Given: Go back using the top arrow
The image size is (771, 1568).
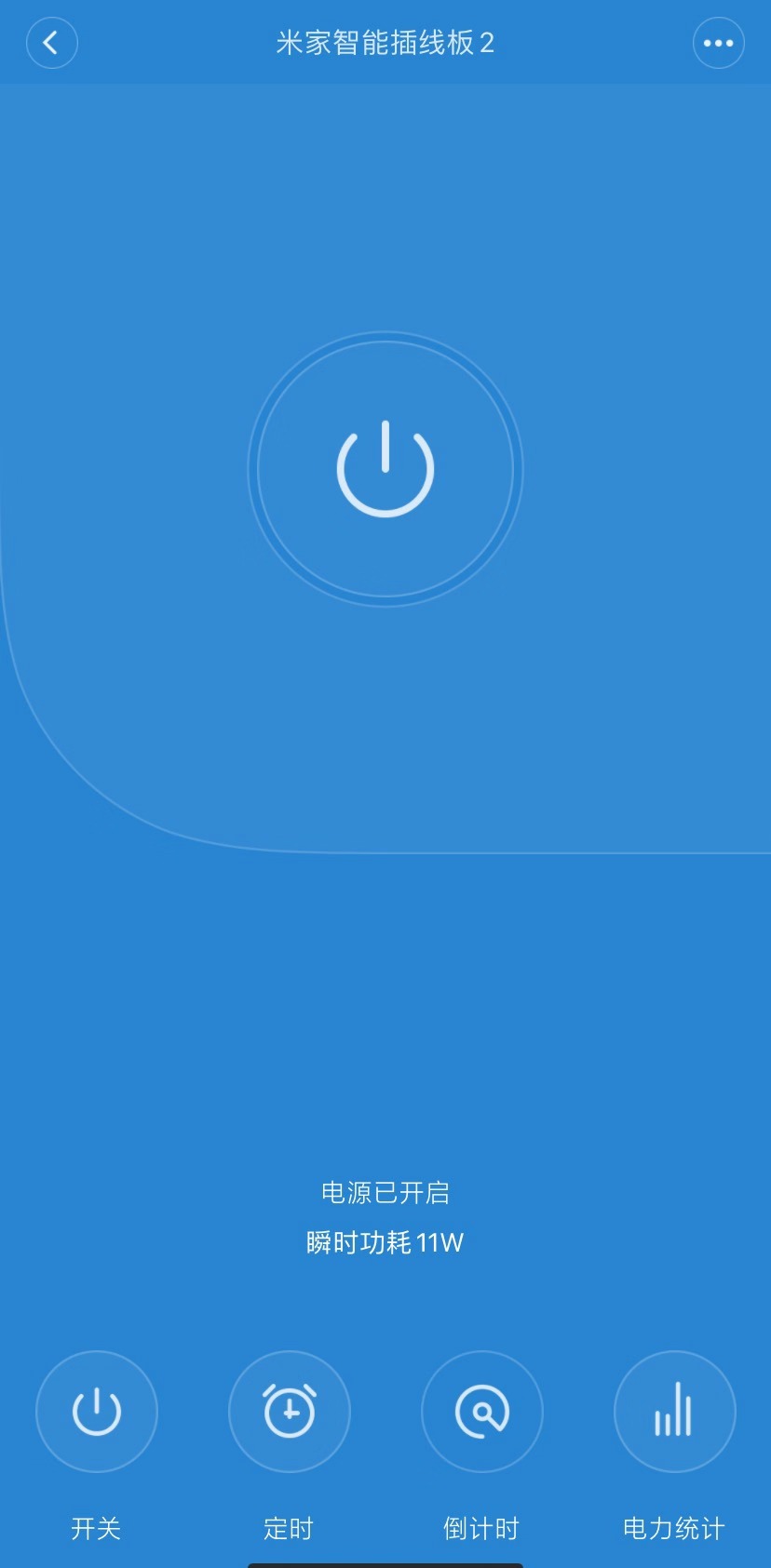Looking at the screenshot, I should coord(51,43).
